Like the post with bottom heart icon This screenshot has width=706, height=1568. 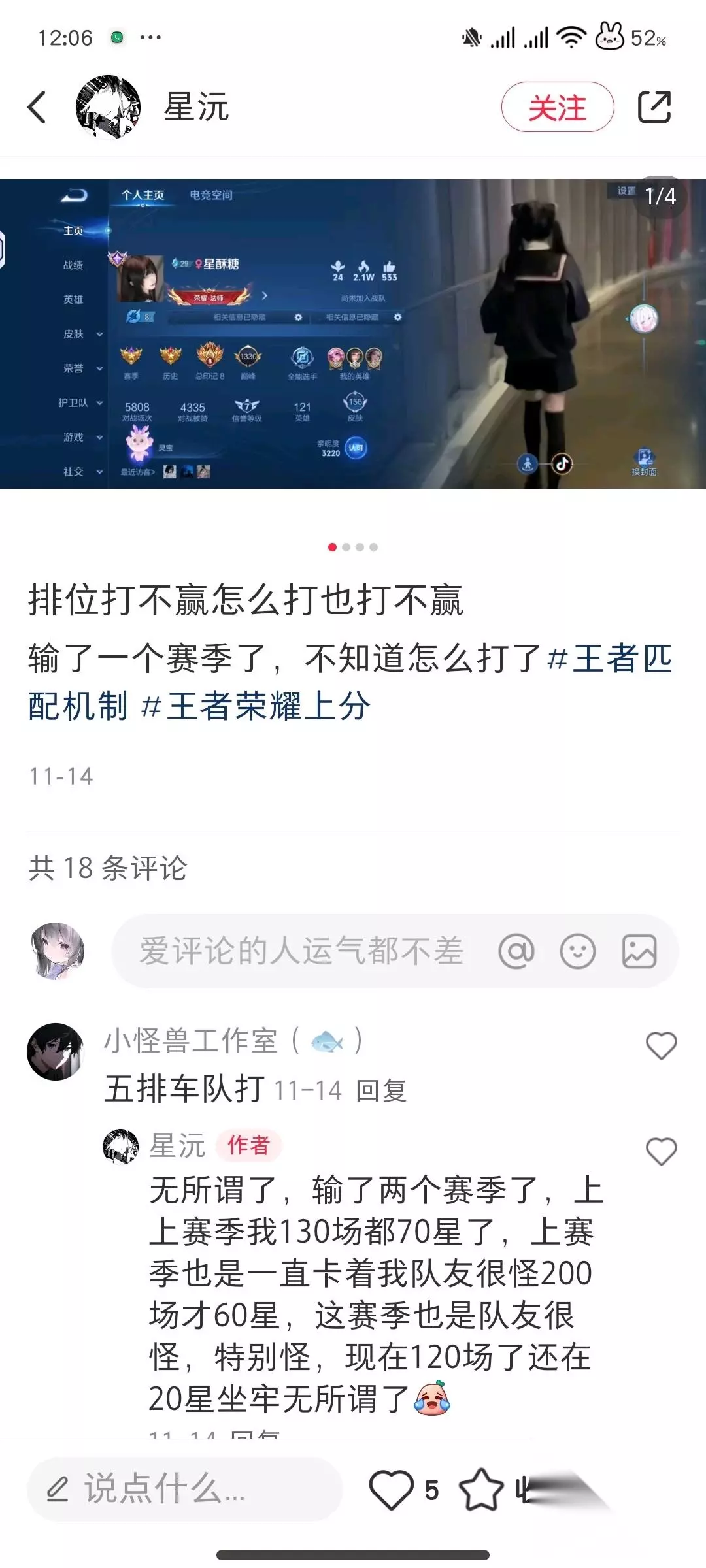click(x=392, y=1490)
